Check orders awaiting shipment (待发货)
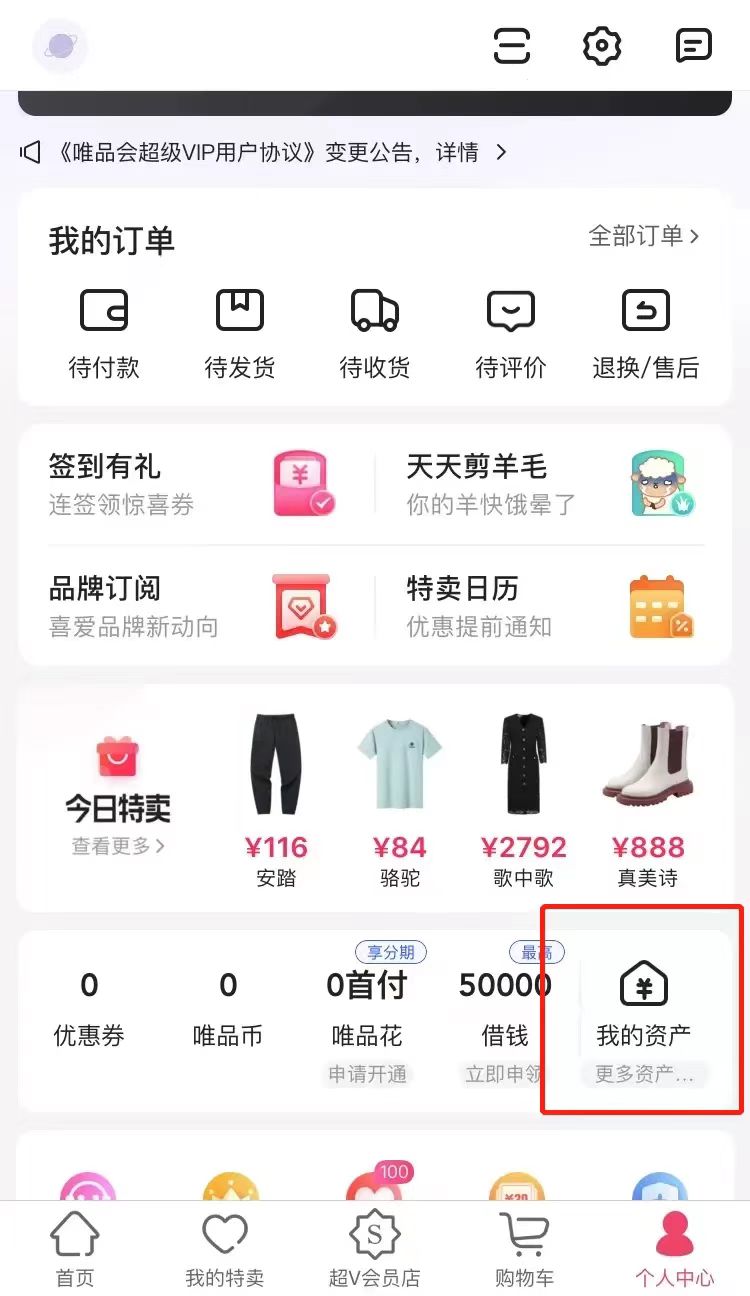Image resolution: width=750 pixels, height=1296 pixels. click(240, 334)
